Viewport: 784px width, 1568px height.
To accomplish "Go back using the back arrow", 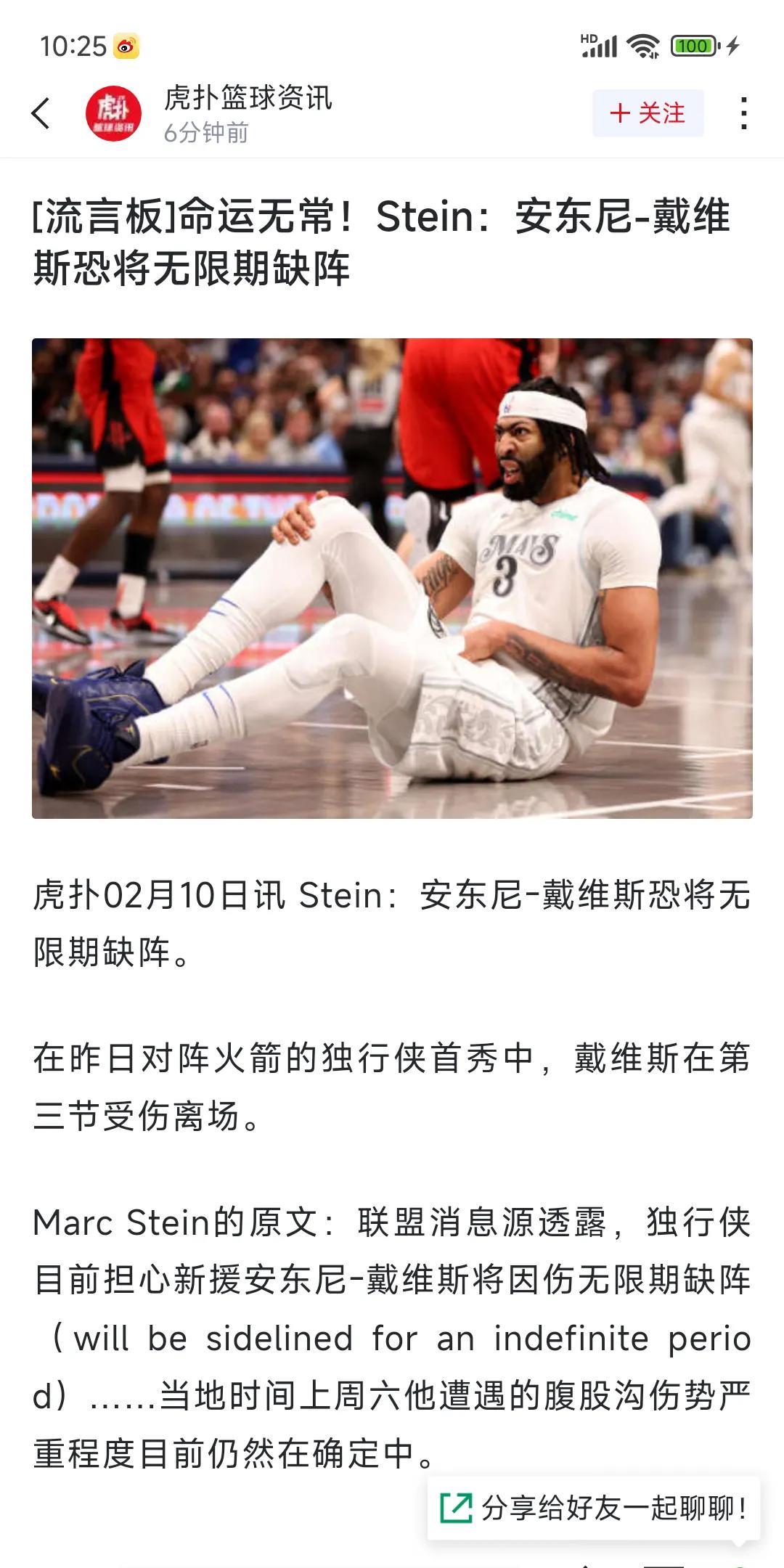I will click(x=41, y=113).
